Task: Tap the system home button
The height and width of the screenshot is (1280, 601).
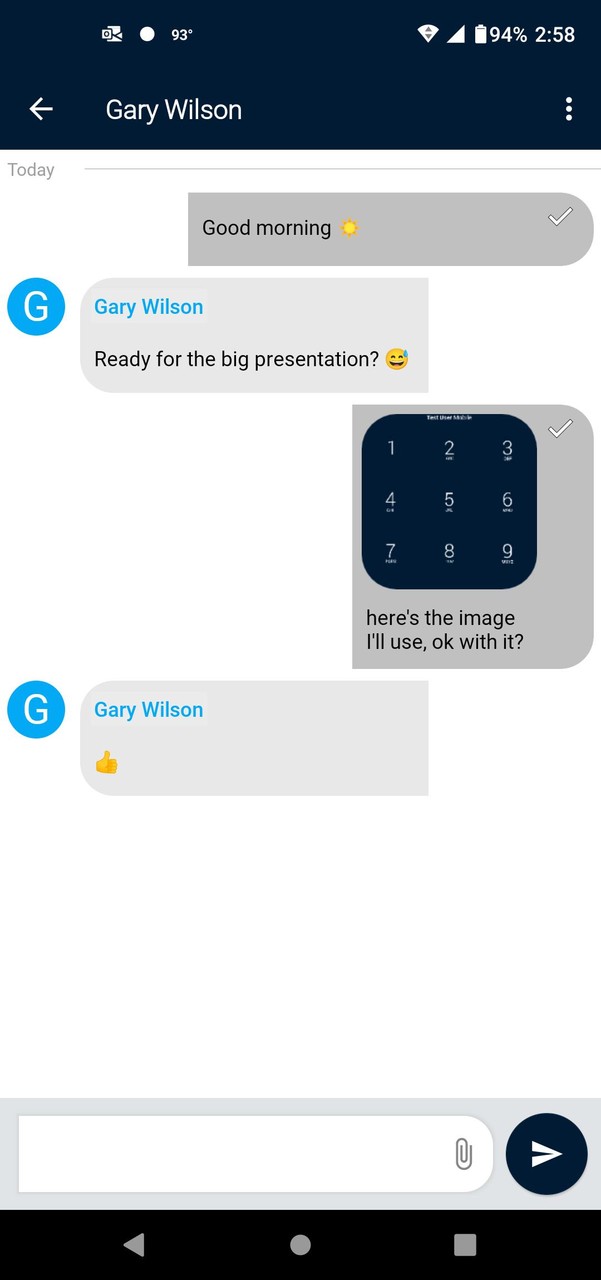Action: point(300,1244)
